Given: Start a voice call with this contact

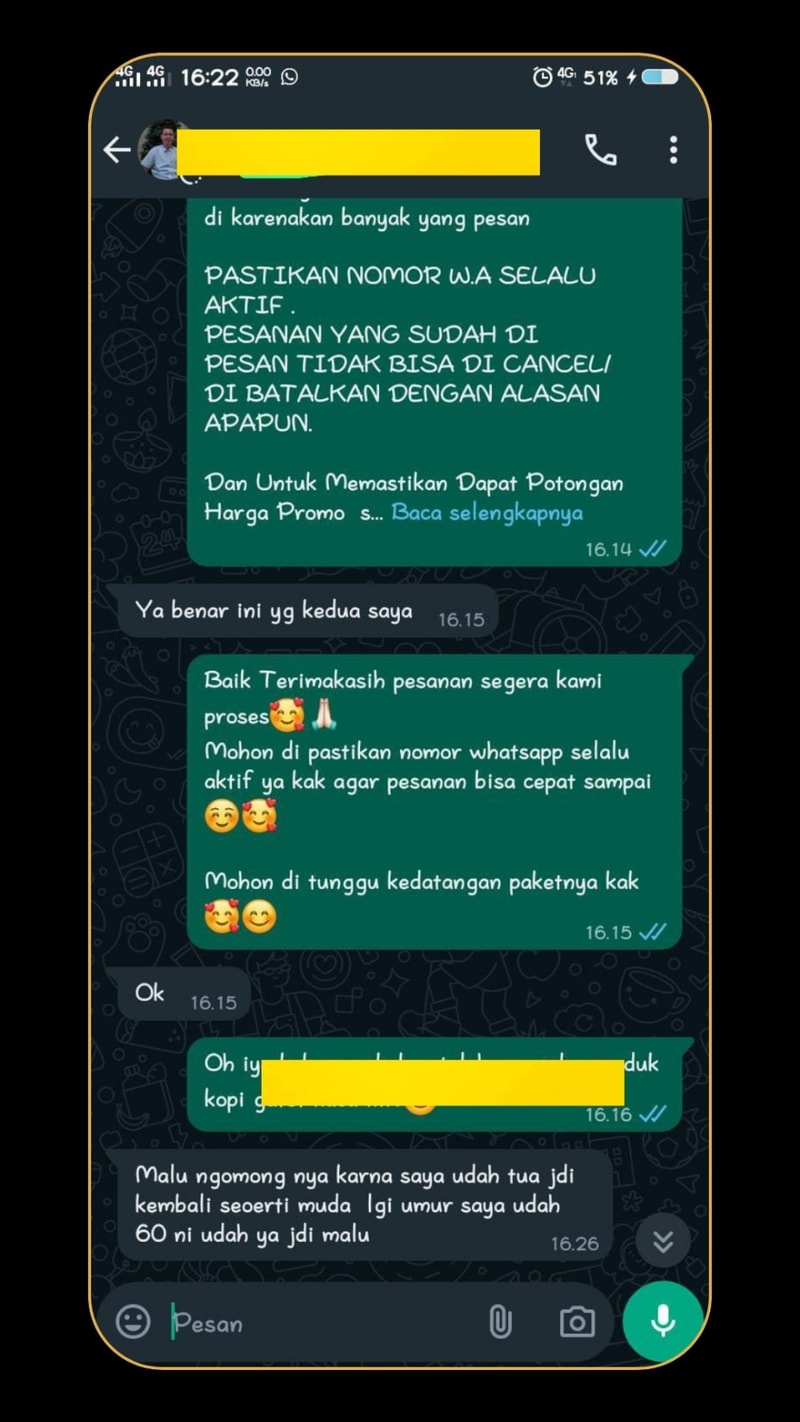Looking at the screenshot, I should [x=600, y=150].
